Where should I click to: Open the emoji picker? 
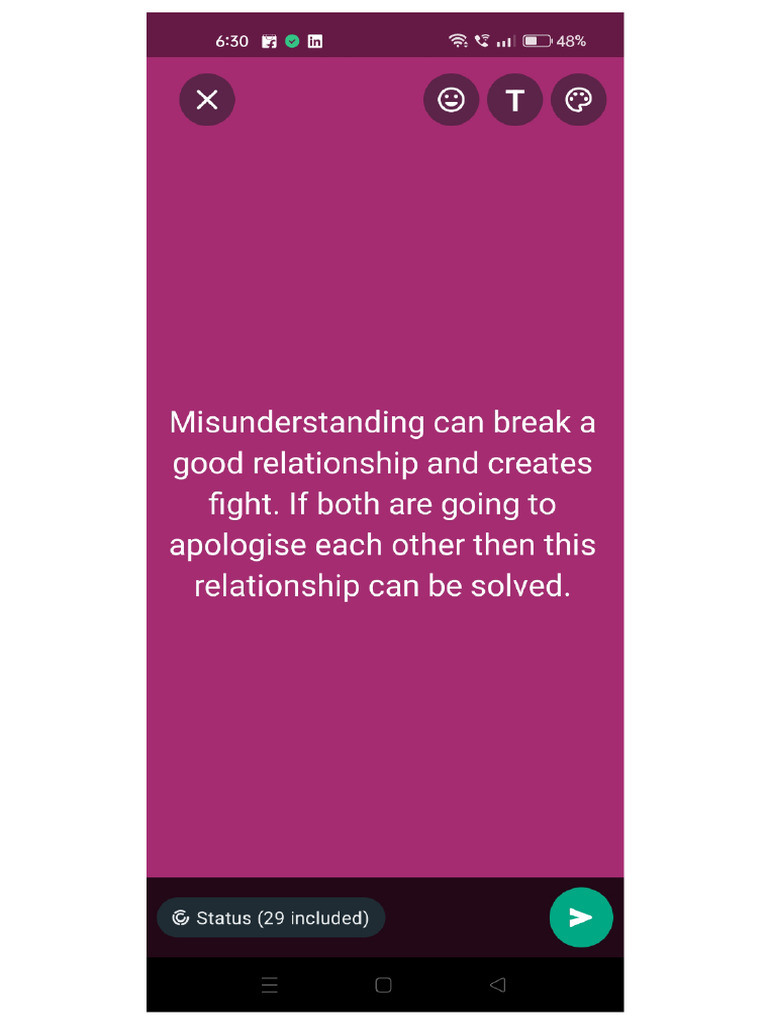(451, 100)
